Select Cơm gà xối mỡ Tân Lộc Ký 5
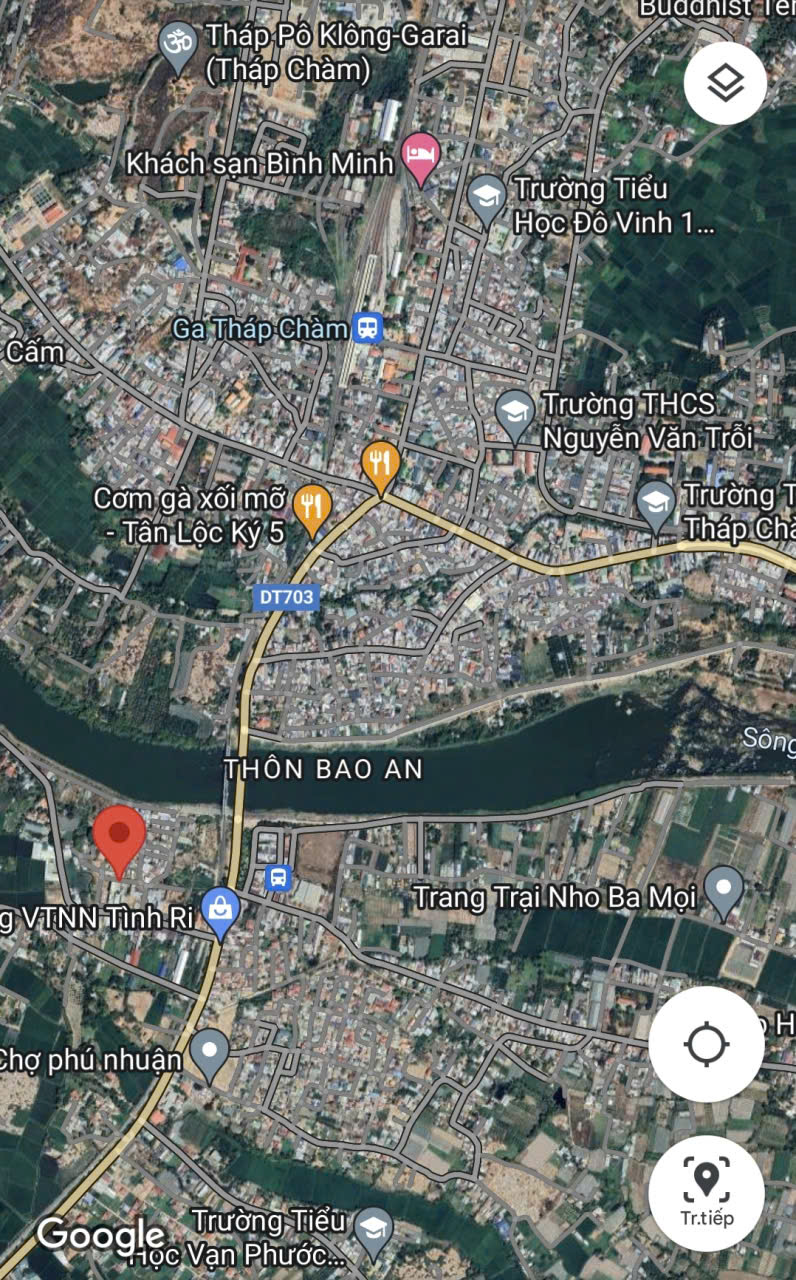 pyautogui.click(x=314, y=511)
